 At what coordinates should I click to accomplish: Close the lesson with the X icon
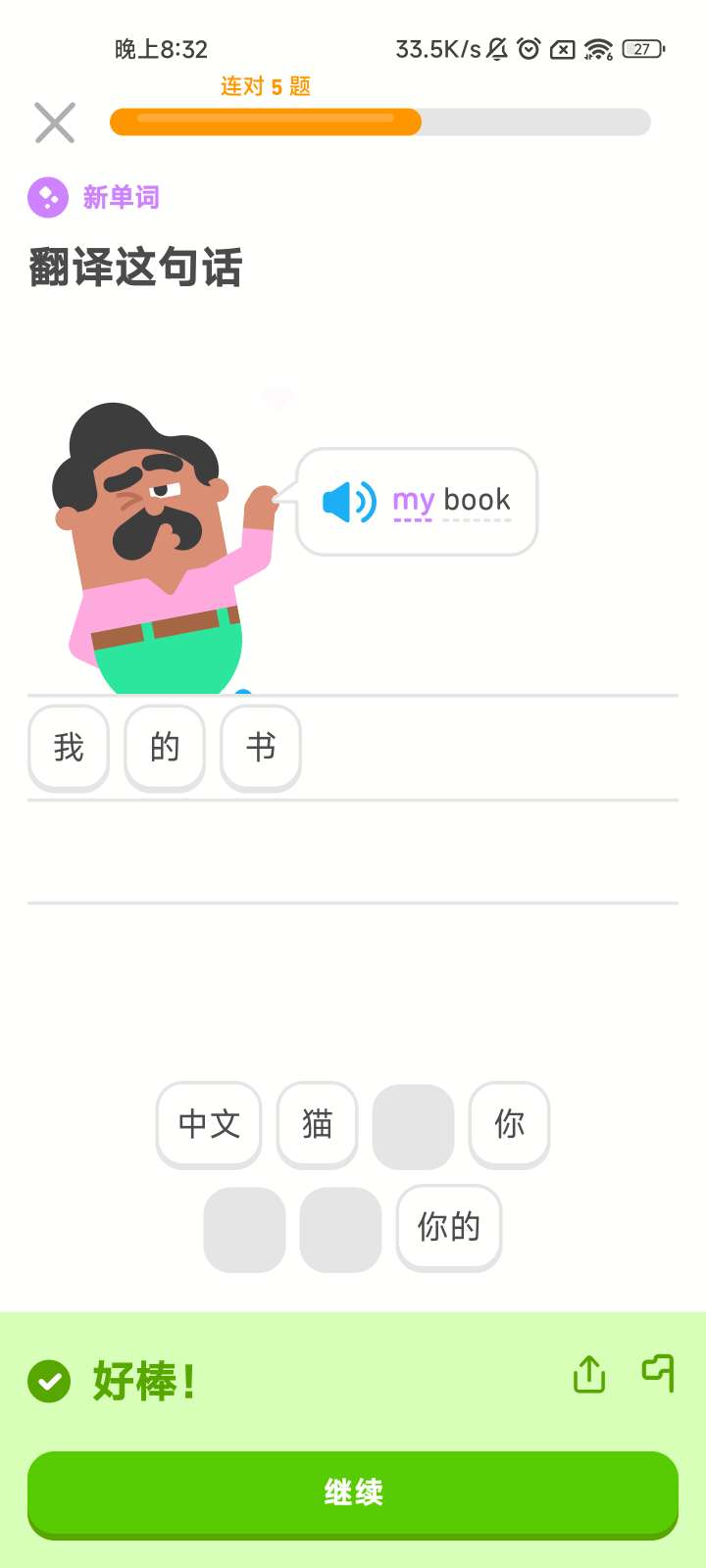[x=55, y=122]
